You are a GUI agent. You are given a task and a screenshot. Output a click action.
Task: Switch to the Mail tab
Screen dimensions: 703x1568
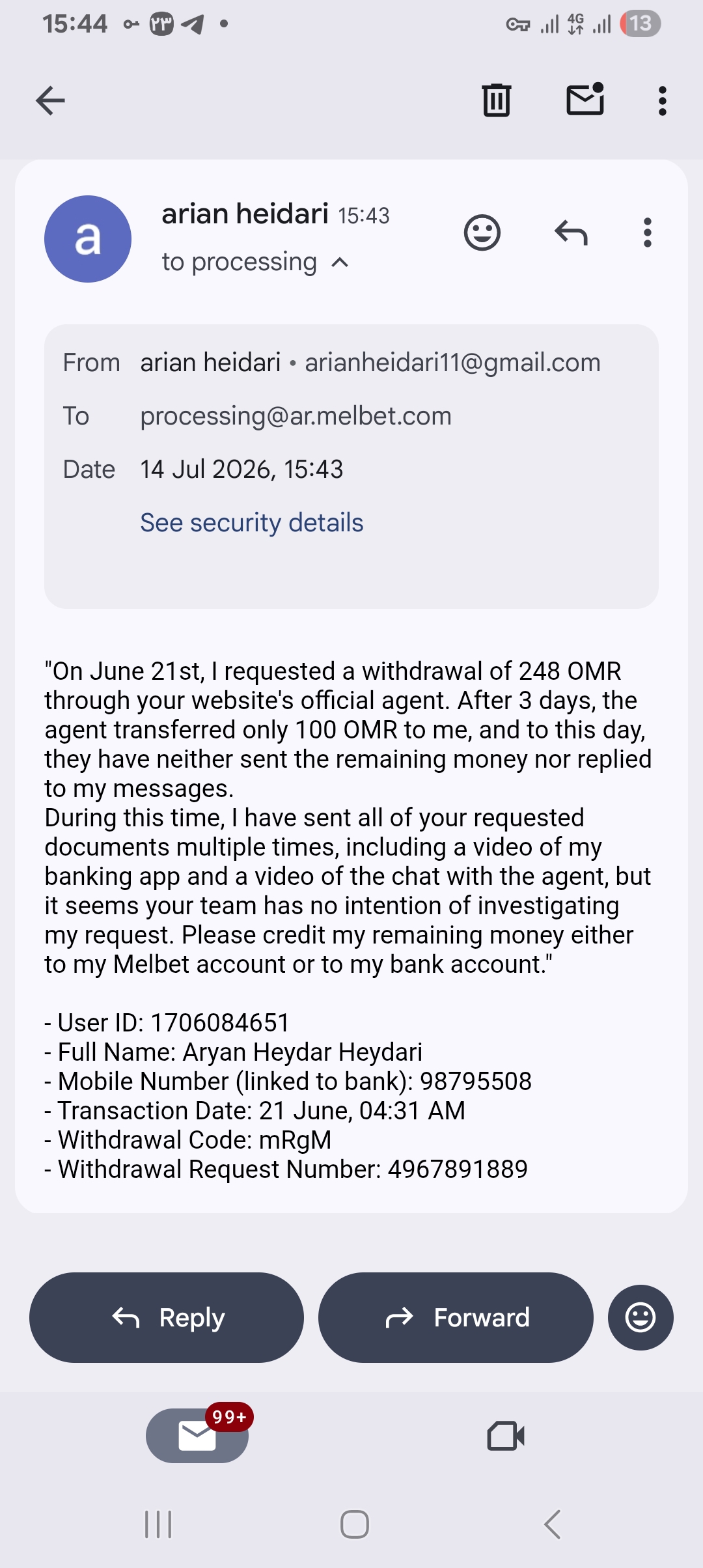(197, 1435)
